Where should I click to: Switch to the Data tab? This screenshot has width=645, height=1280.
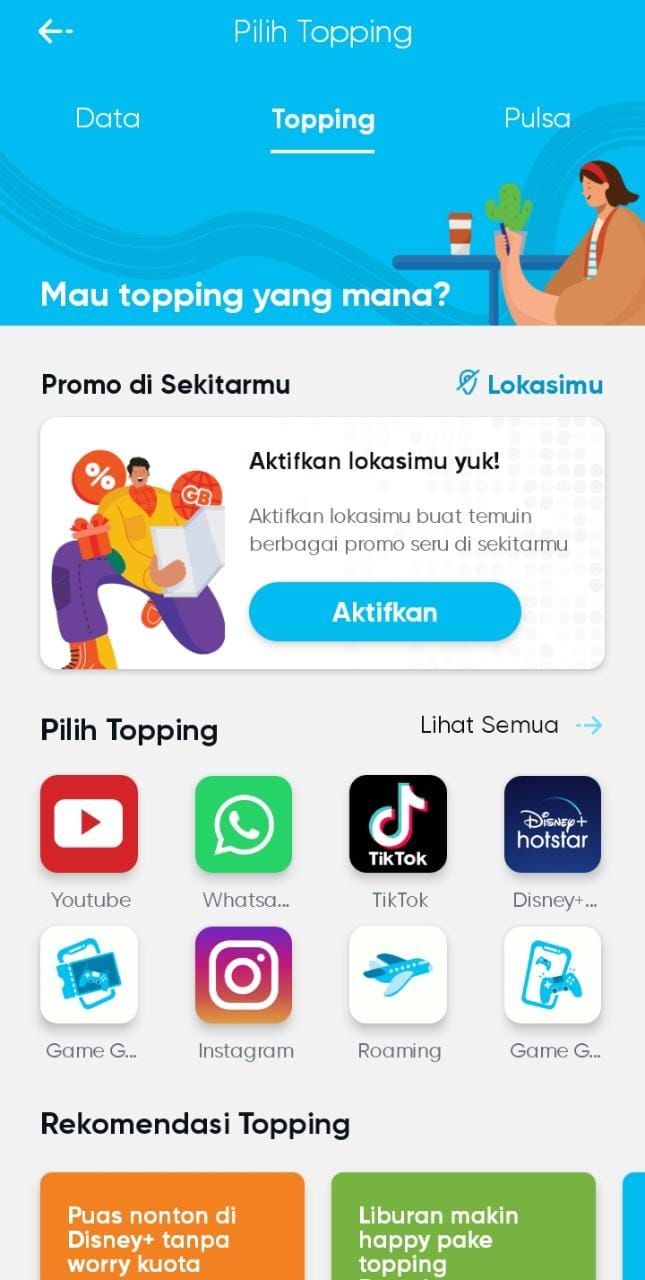tap(107, 119)
